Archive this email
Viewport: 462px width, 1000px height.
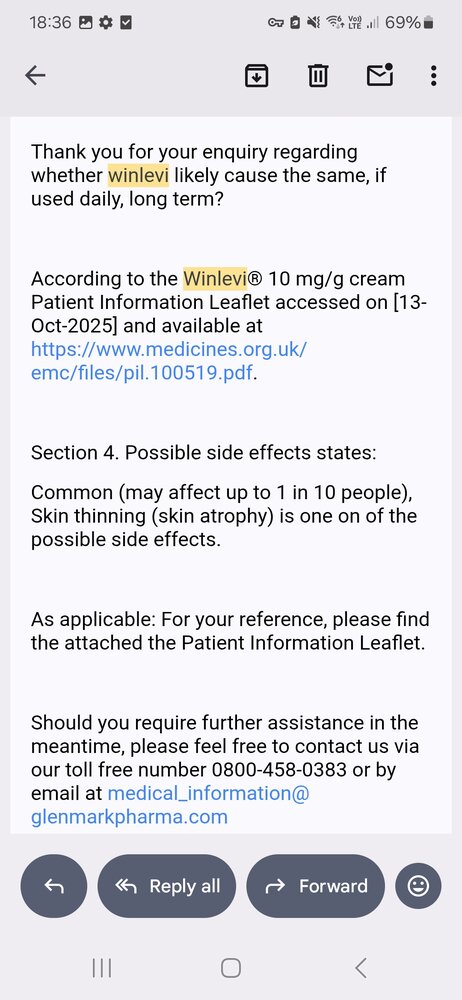click(257, 76)
